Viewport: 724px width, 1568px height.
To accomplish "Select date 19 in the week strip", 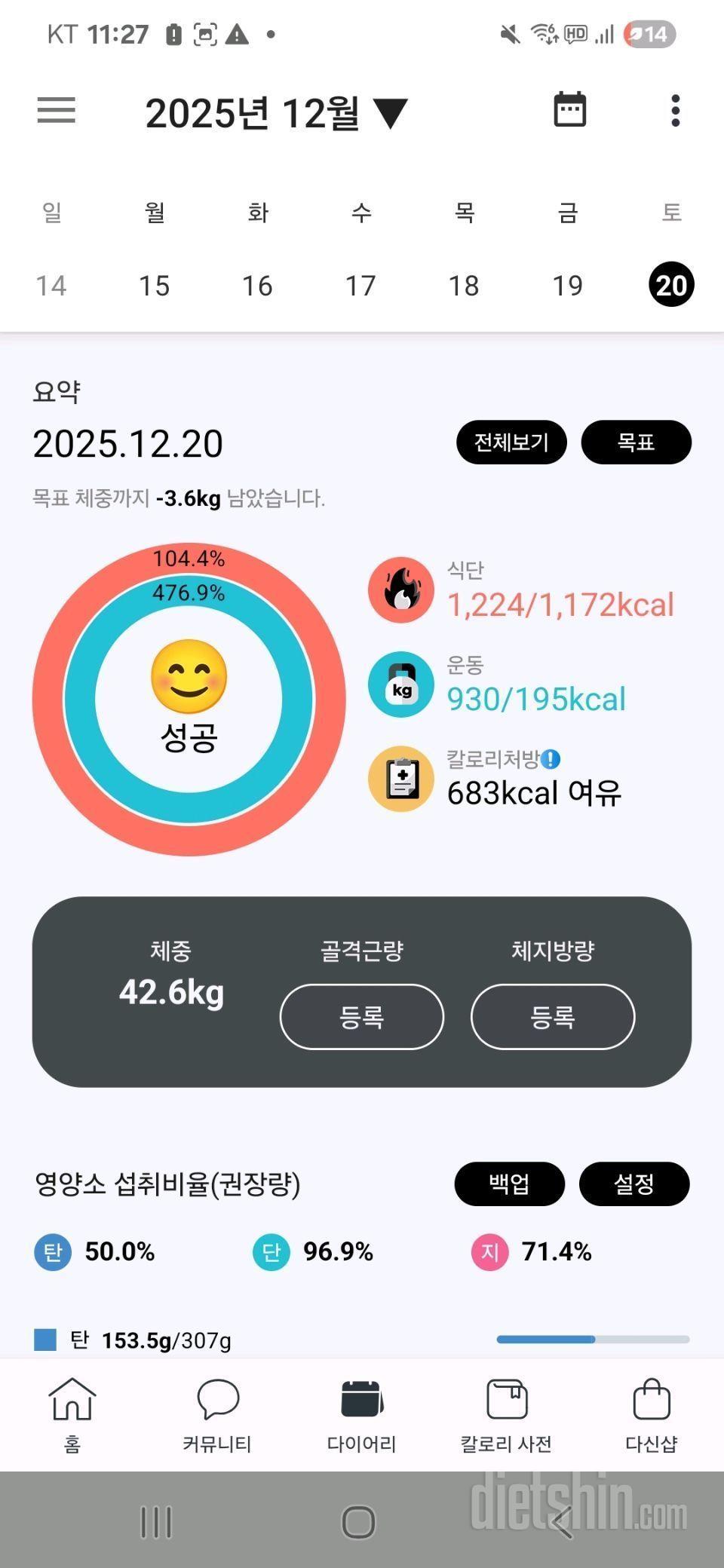I will point(567,286).
